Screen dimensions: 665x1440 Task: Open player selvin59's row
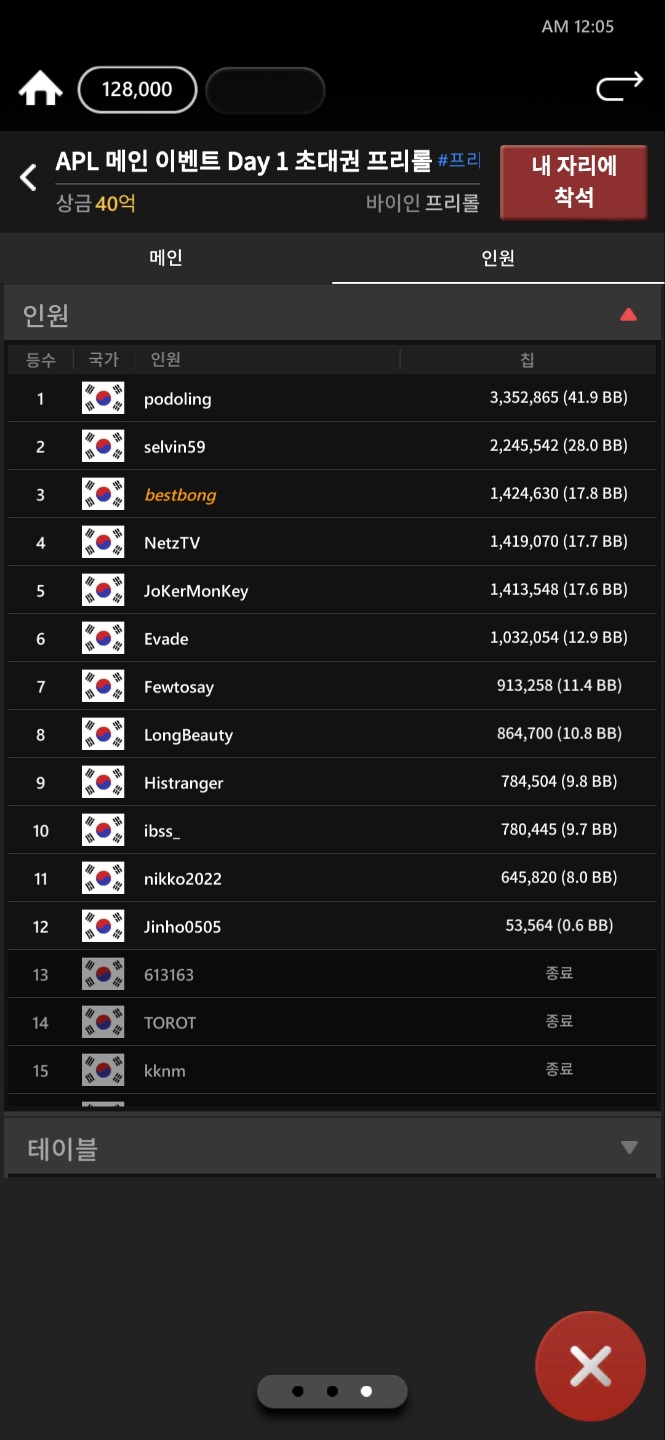[x=332, y=446]
